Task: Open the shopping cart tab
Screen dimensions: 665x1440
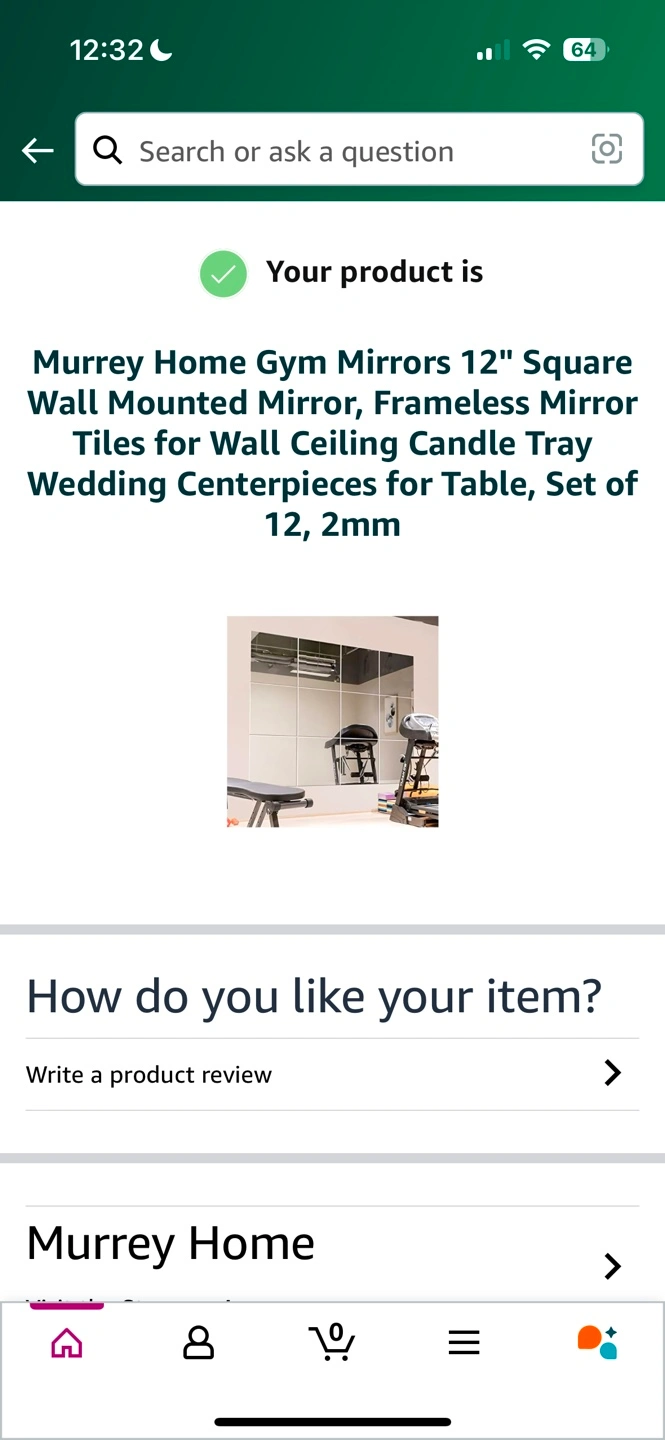Action: tap(332, 1342)
